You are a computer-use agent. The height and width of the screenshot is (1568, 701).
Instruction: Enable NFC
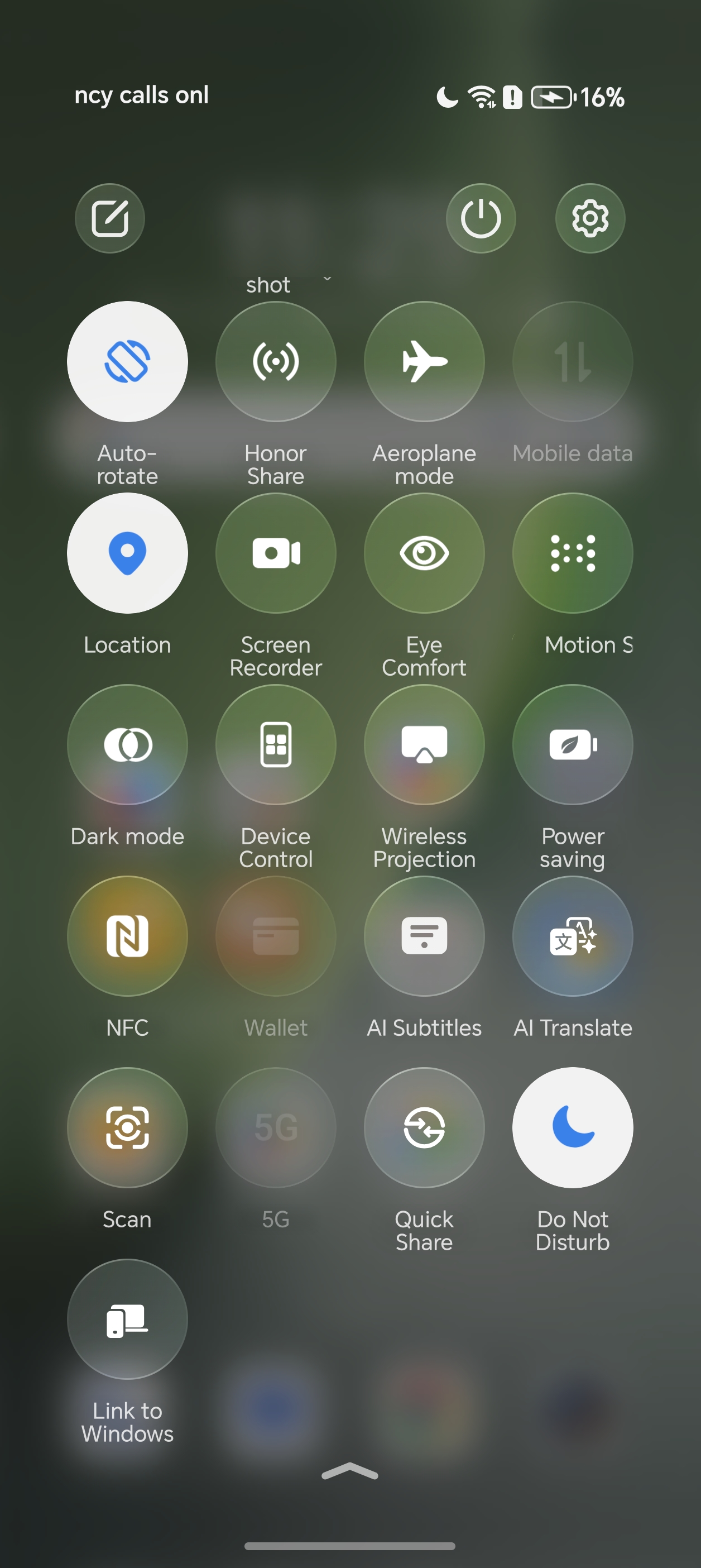pyautogui.click(x=127, y=936)
